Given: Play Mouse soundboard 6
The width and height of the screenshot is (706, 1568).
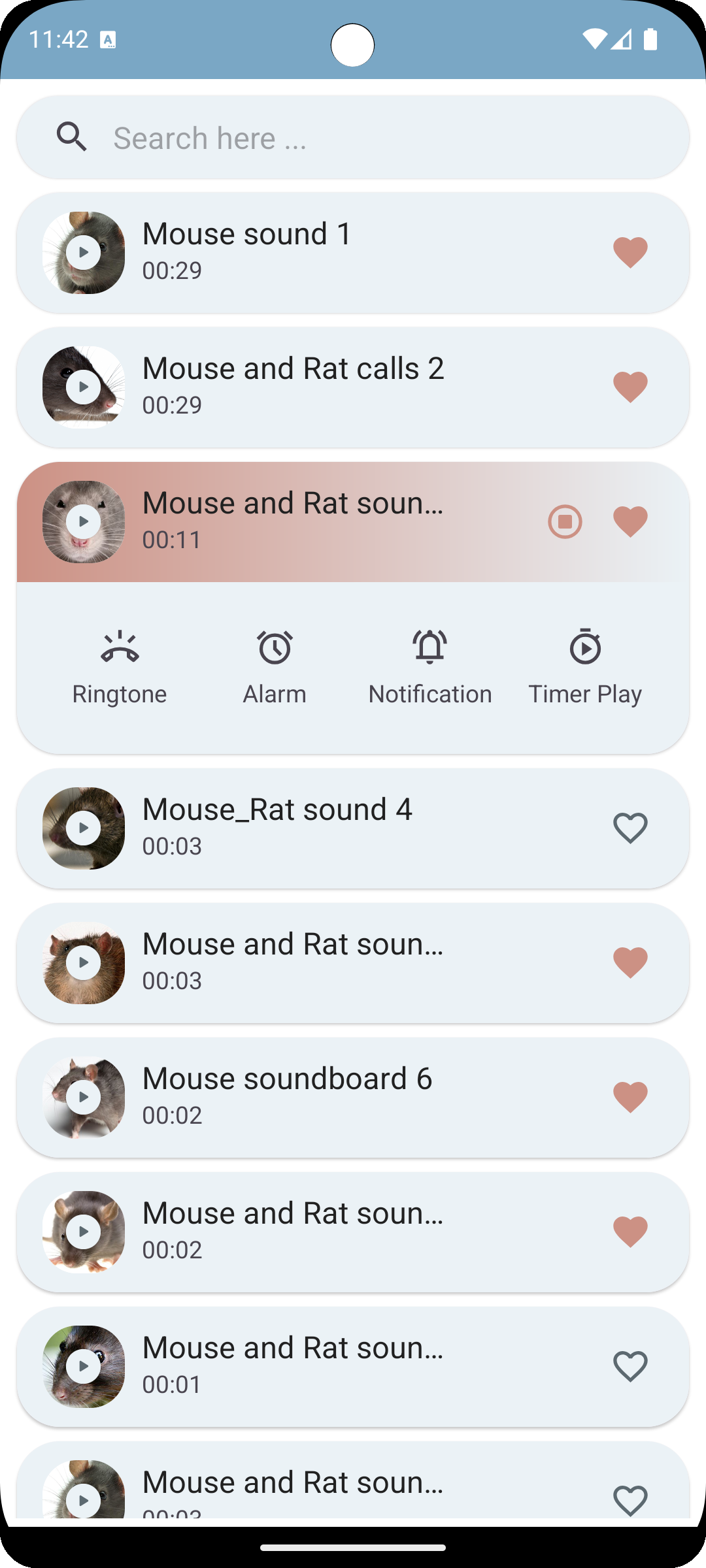Looking at the screenshot, I should point(84,1098).
